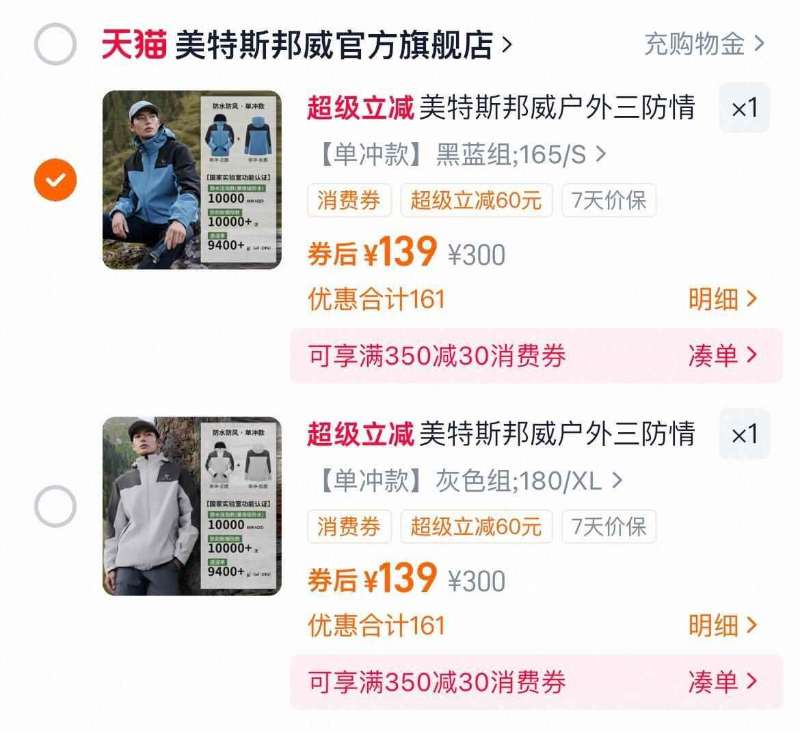Select all items from 美特斯邦威官方旗舰店
The height and width of the screenshot is (732, 800).
coord(55,45)
